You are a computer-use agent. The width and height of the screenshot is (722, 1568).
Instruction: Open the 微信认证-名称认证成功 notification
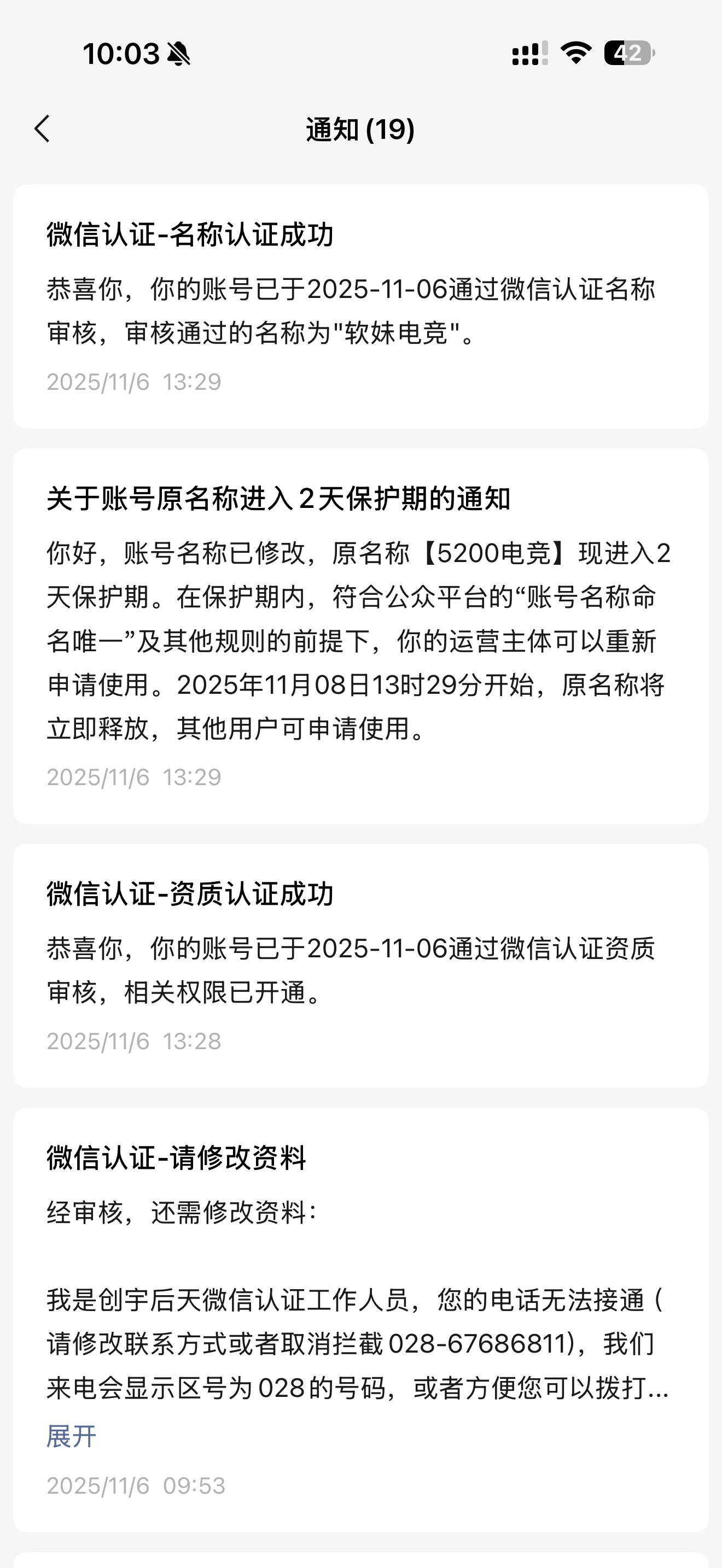(x=360, y=306)
